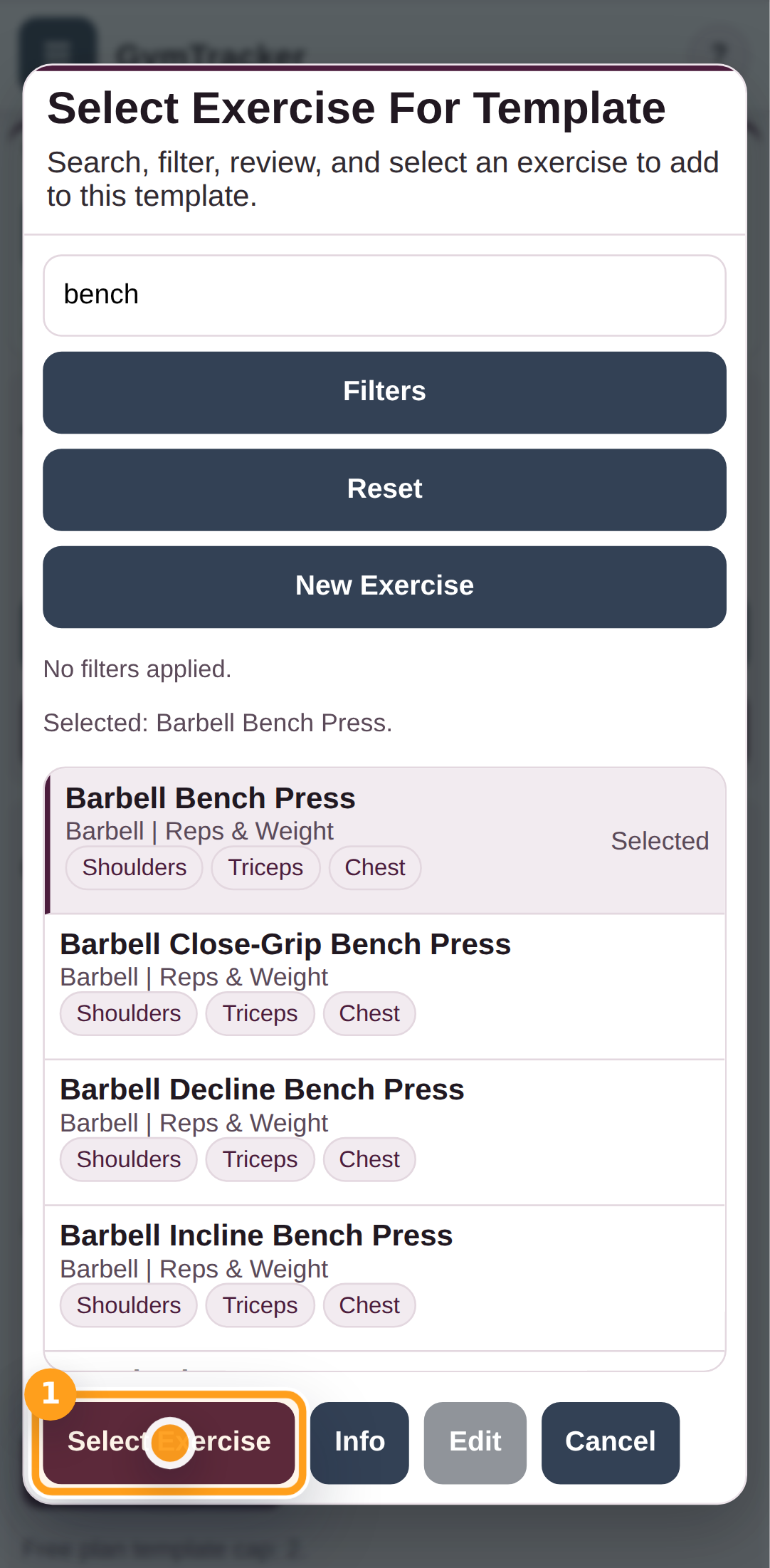The height and width of the screenshot is (1568, 770).
Task: Choose the Barbell Bench Press row
Action: tap(384, 840)
